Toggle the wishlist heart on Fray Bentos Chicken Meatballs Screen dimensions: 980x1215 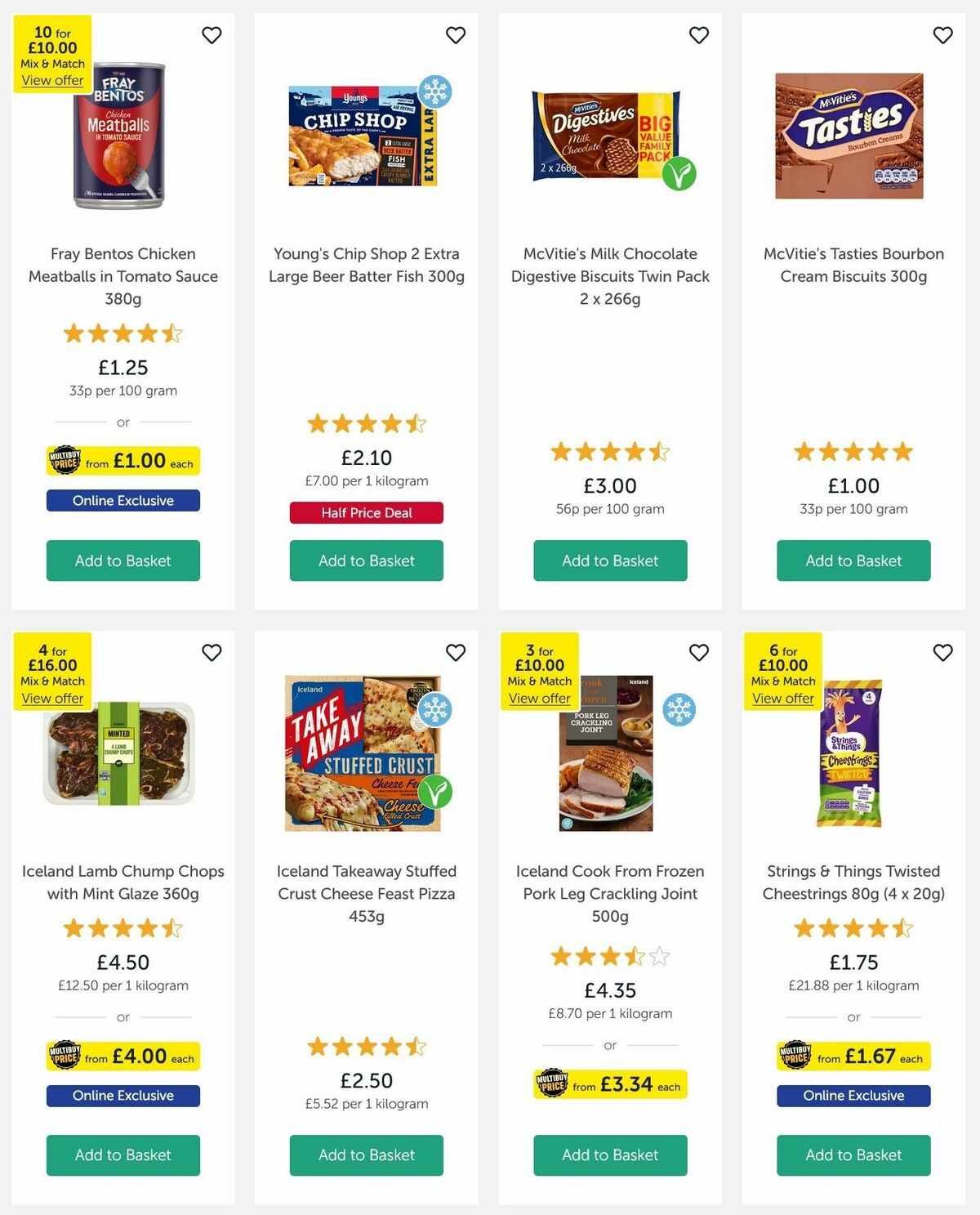click(212, 35)
